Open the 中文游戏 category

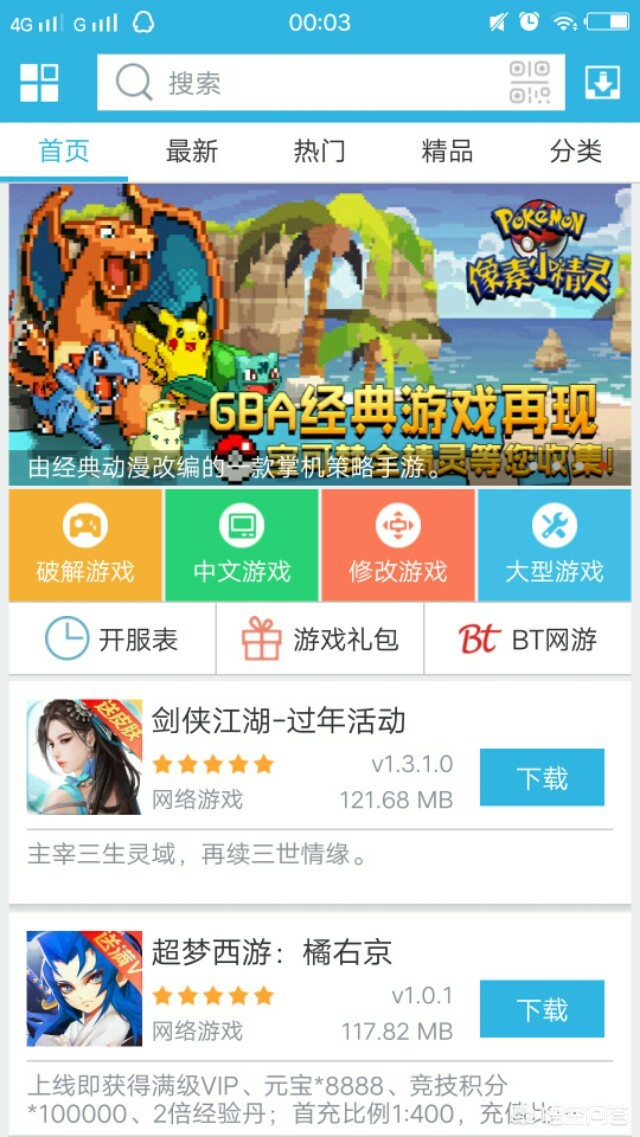click(241, 545)
